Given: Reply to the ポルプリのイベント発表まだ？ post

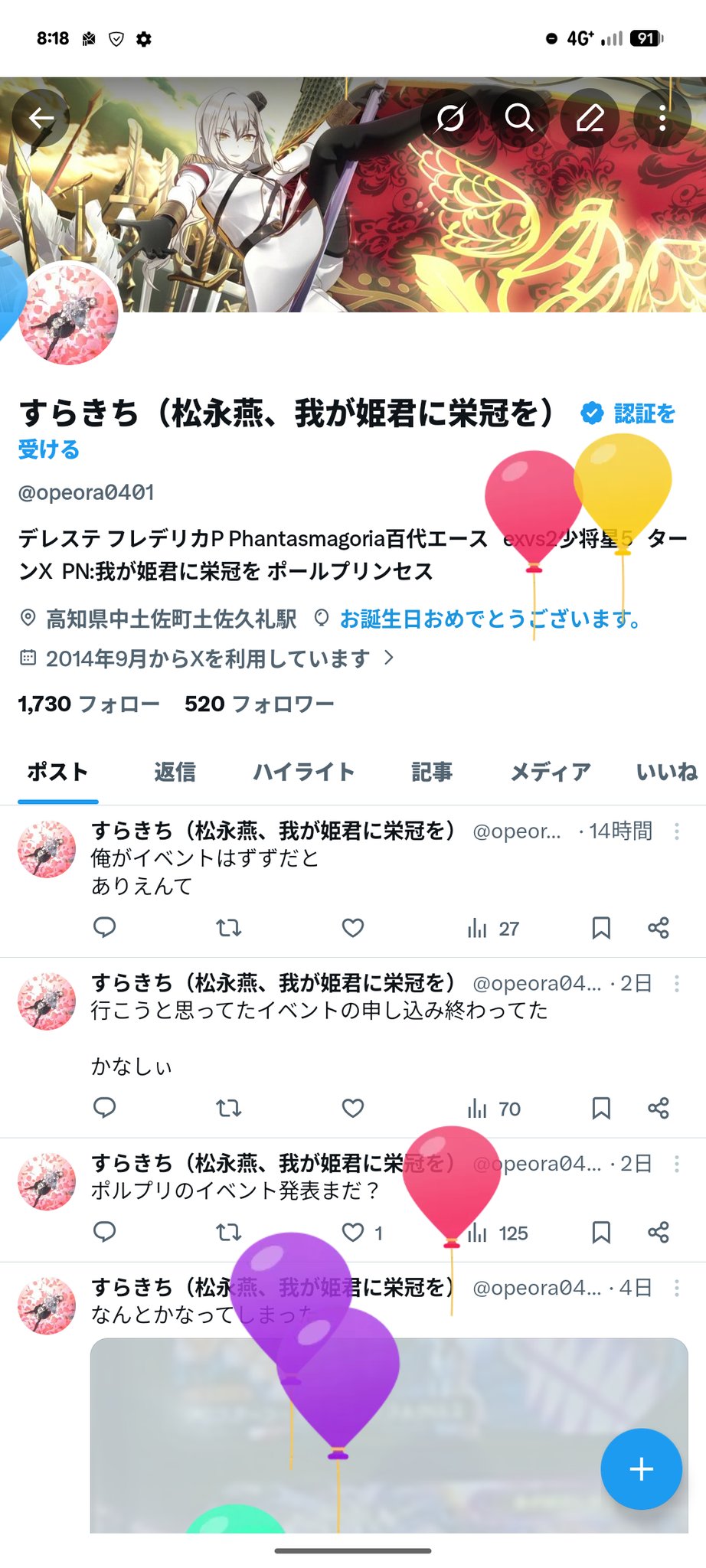Looking at the screenshot, I should coord(104,1233).
